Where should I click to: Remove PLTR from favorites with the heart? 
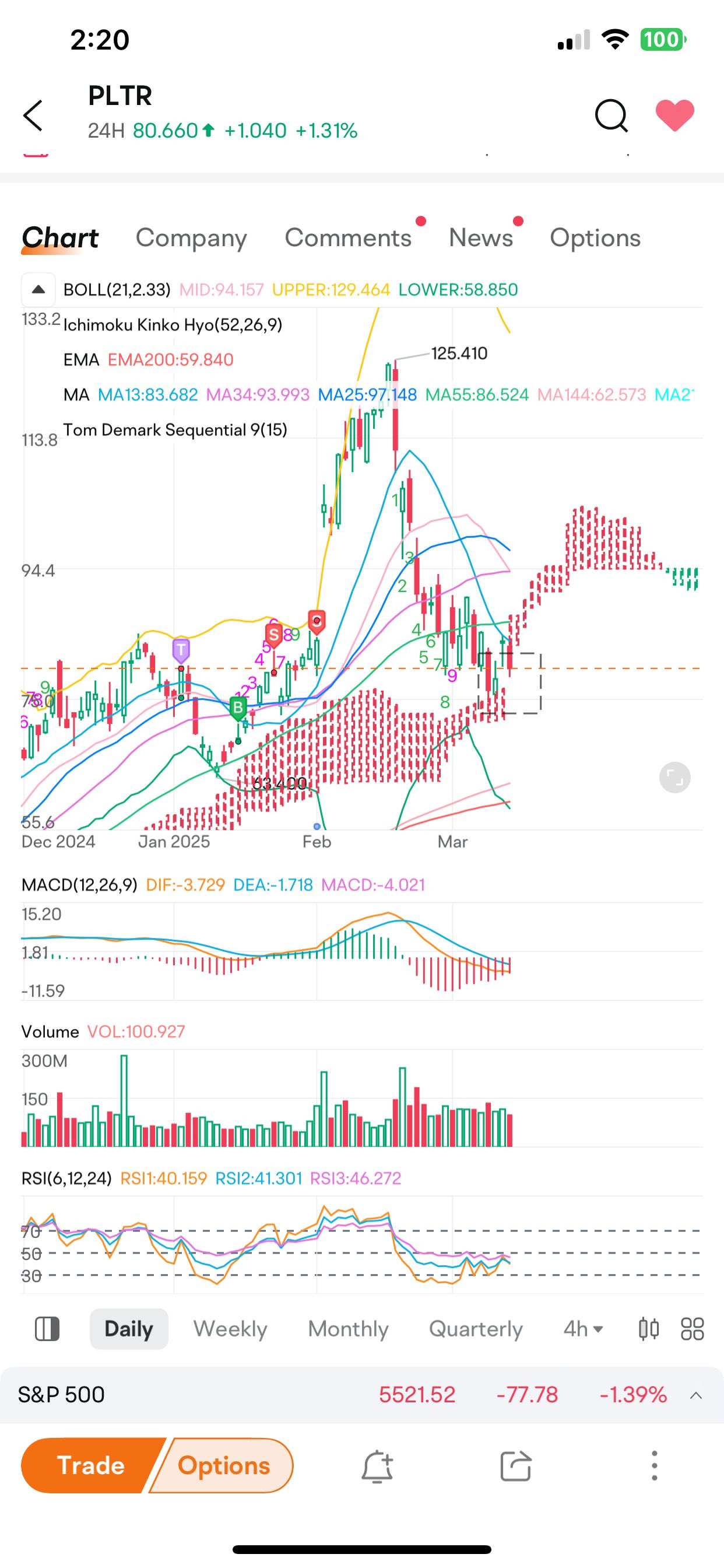[x=674, y=116]
